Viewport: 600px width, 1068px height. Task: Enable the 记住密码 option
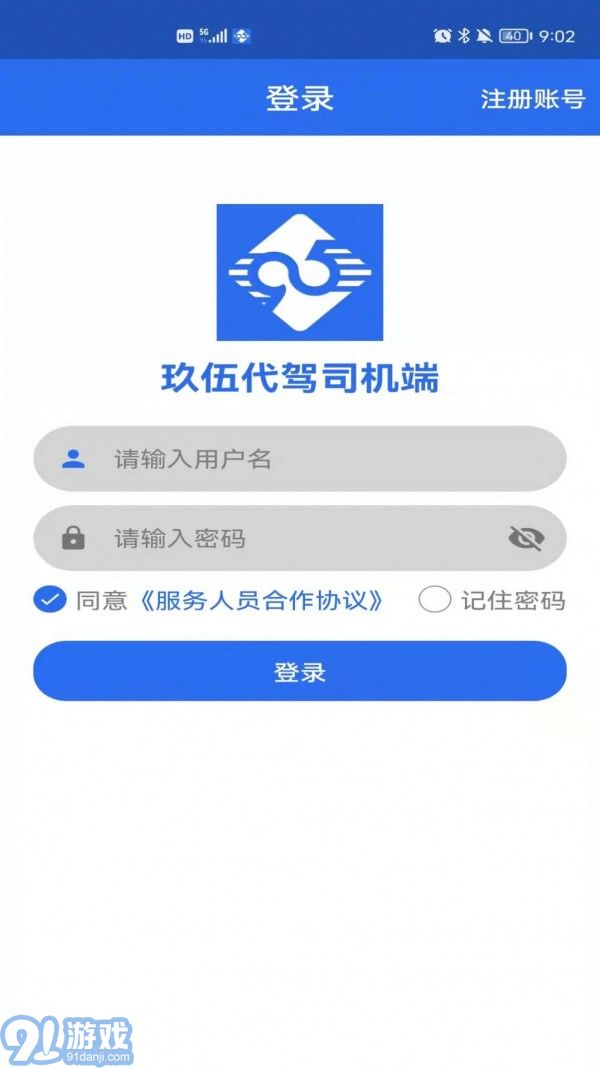click(x=435, y=600)
